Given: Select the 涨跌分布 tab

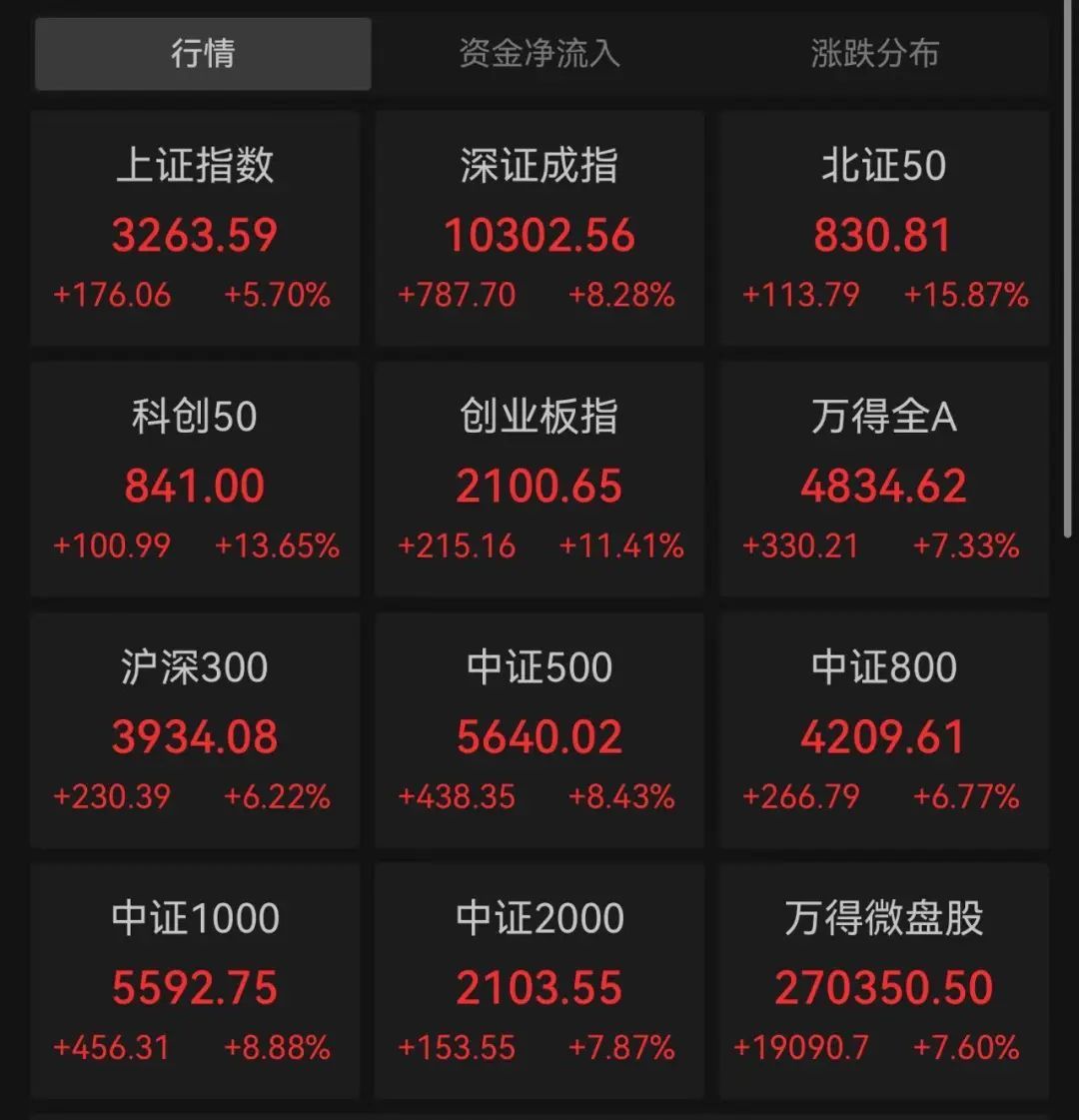Looking at the screenshot, I should (x=875, y=53).
